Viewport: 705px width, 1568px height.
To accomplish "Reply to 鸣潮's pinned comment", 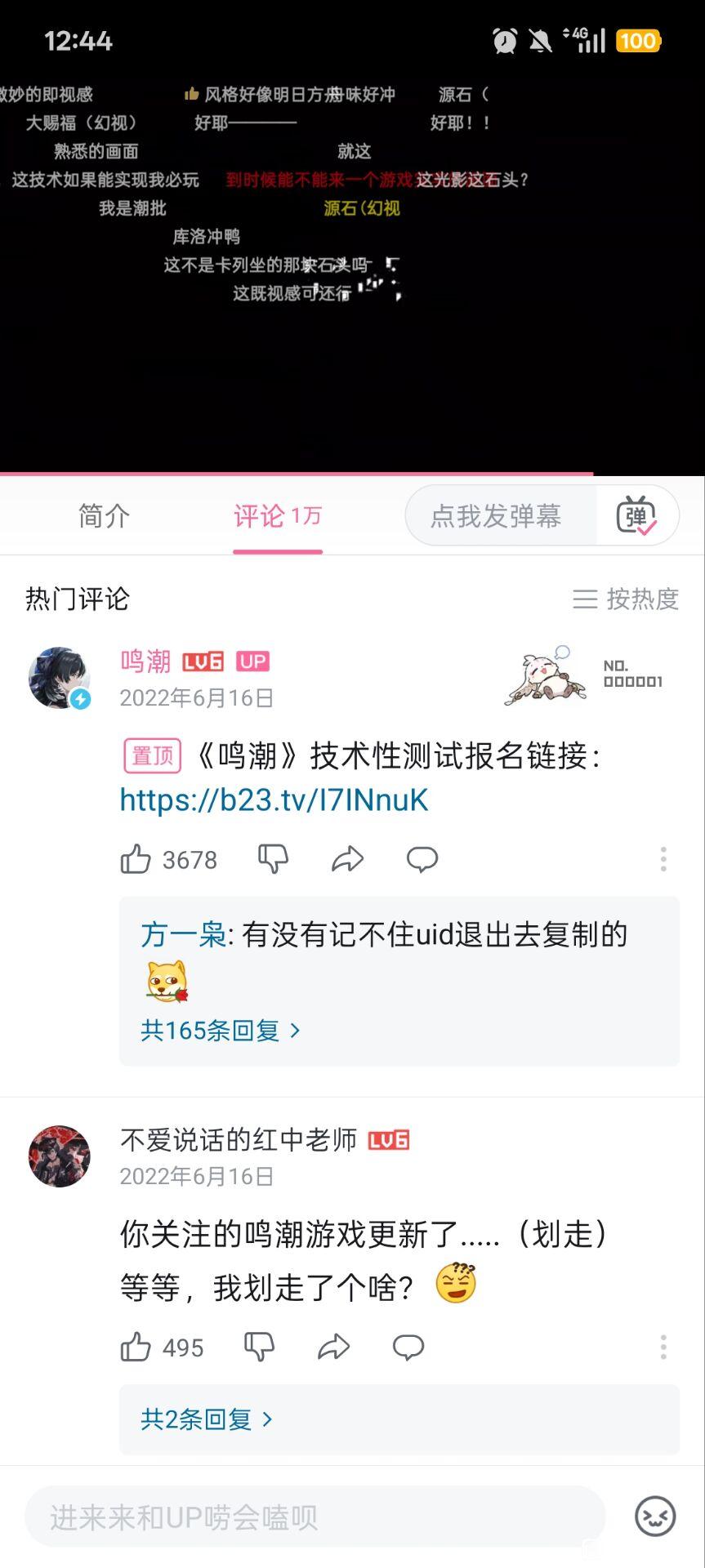I will pyautogui.click(x=422, y=859).
